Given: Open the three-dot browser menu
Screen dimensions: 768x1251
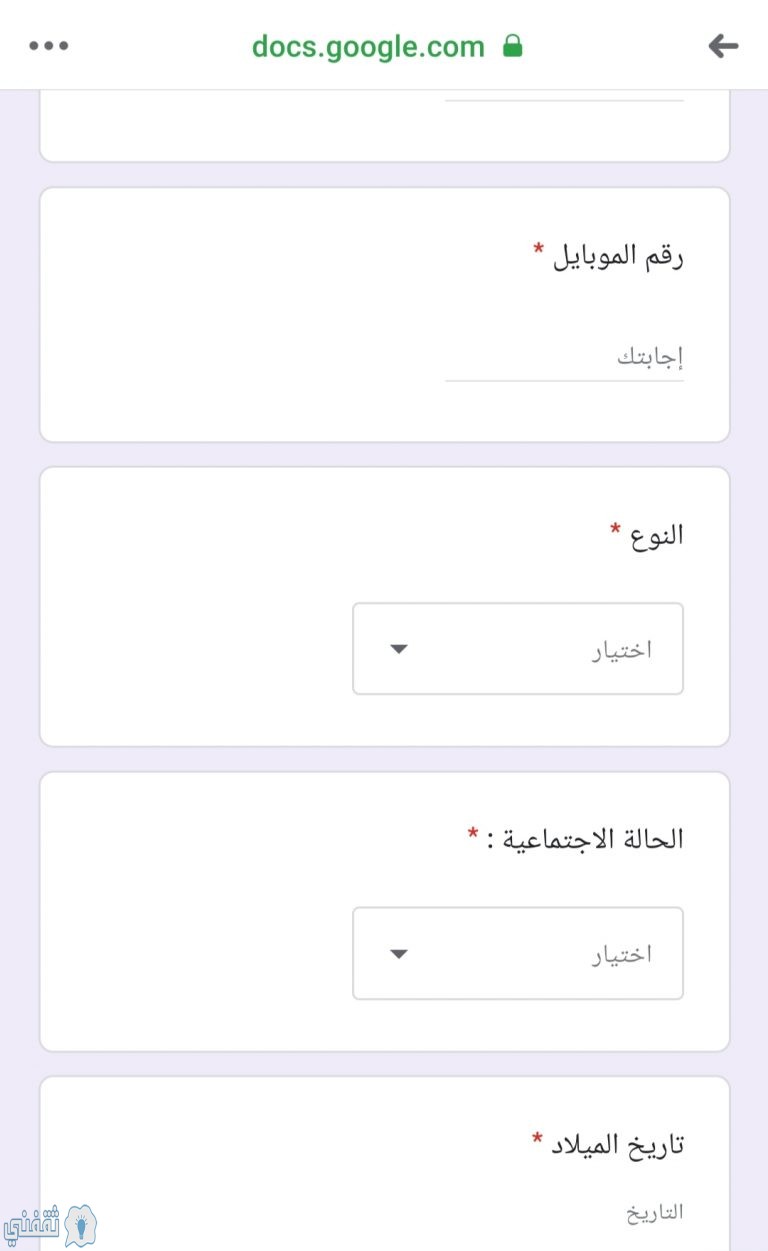Looking at the screenshot, I should pyautogui.click(x=49, y=46).
